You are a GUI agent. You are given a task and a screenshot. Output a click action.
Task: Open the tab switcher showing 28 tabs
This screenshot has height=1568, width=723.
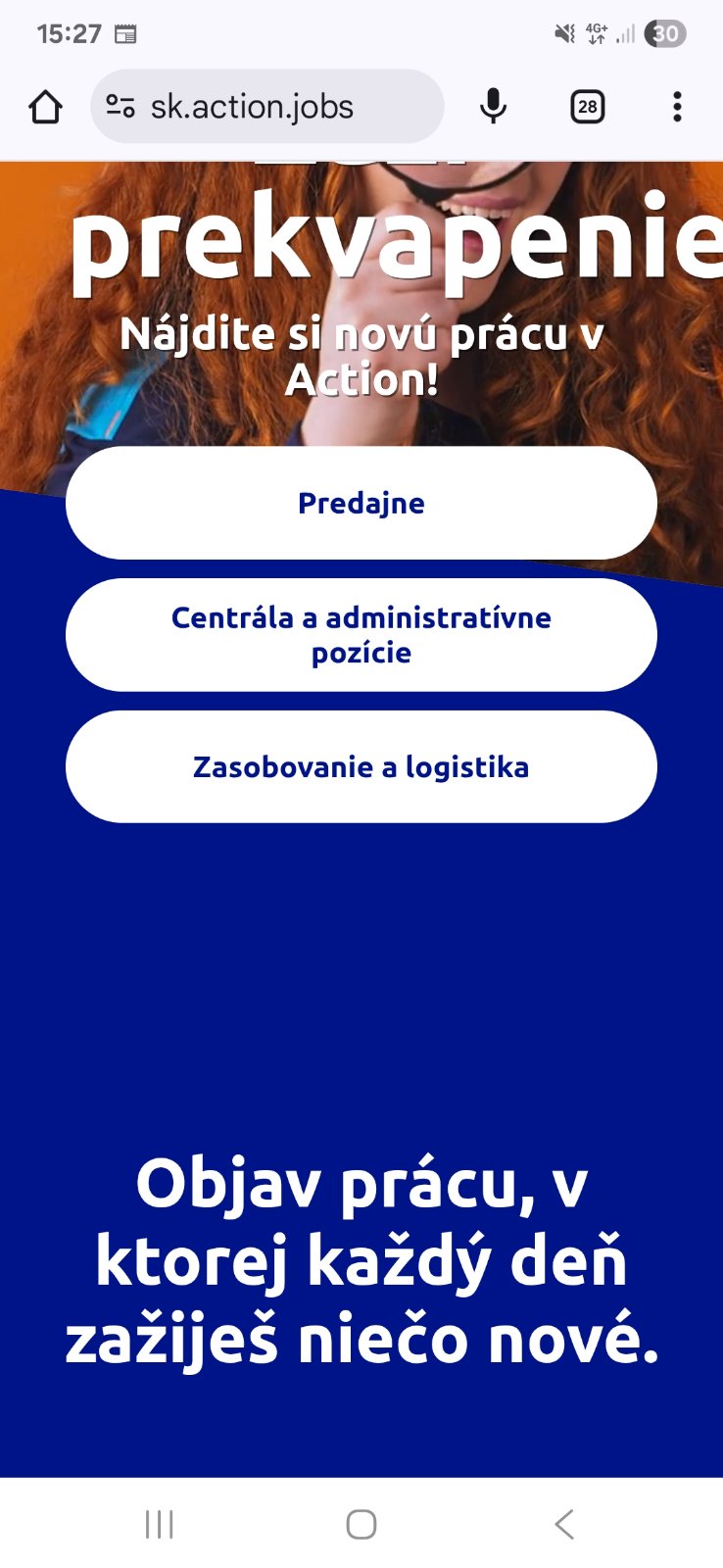pos(587,107)
